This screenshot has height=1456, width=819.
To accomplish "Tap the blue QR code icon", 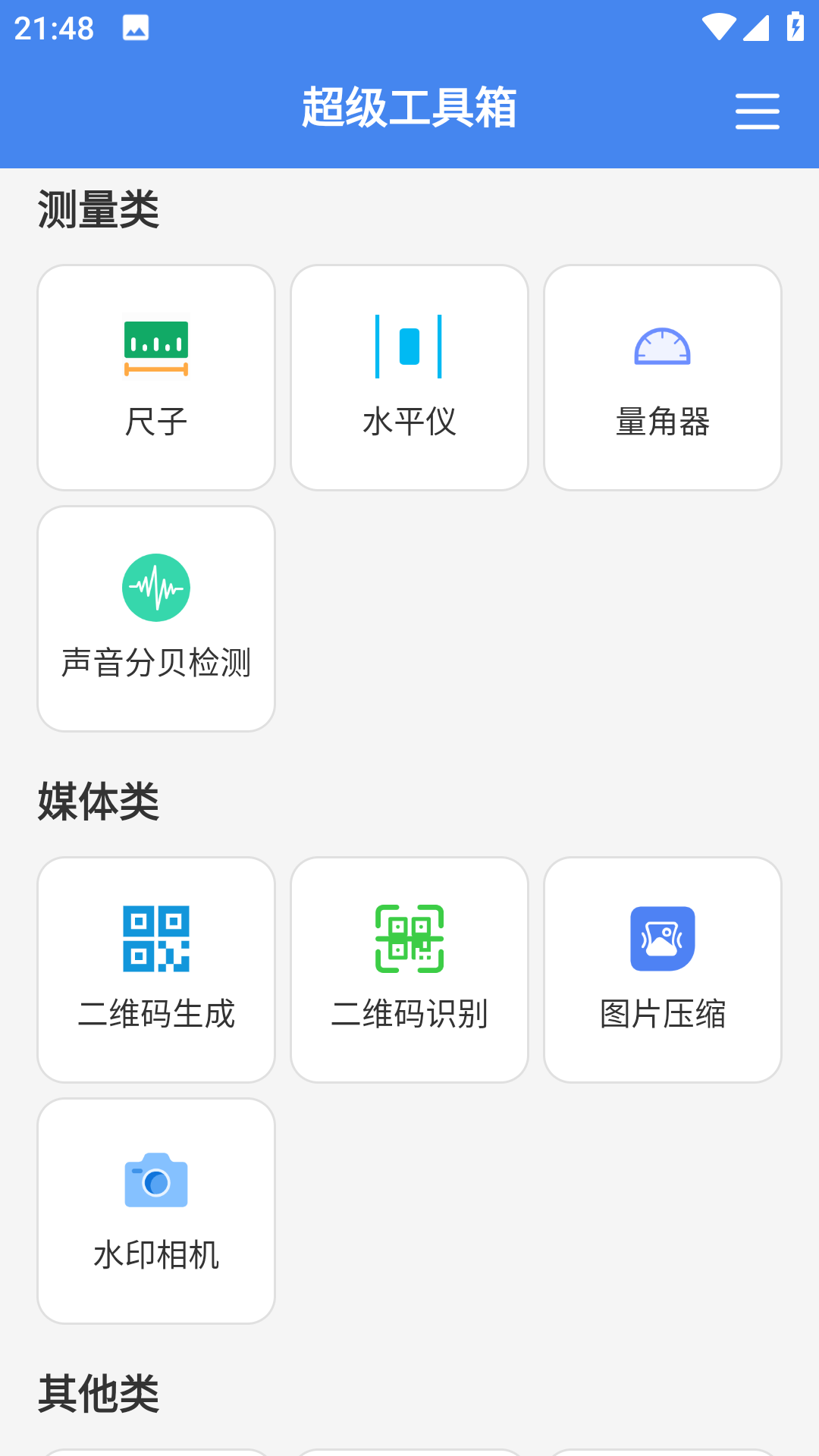I will coord(155,938).
